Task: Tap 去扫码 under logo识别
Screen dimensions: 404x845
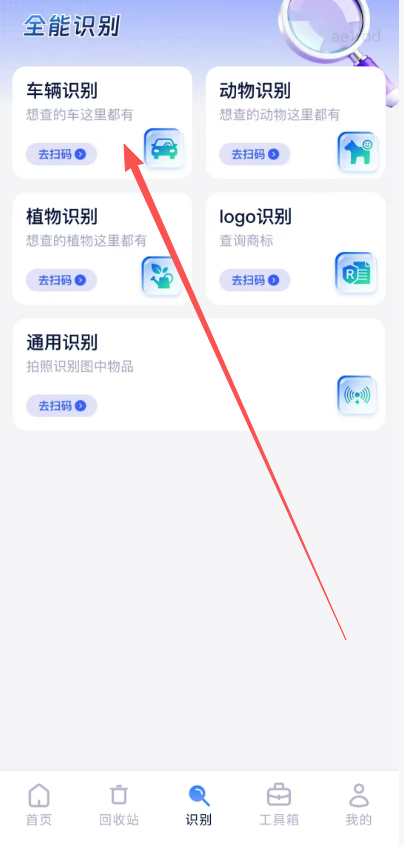Action: point(254,280)
